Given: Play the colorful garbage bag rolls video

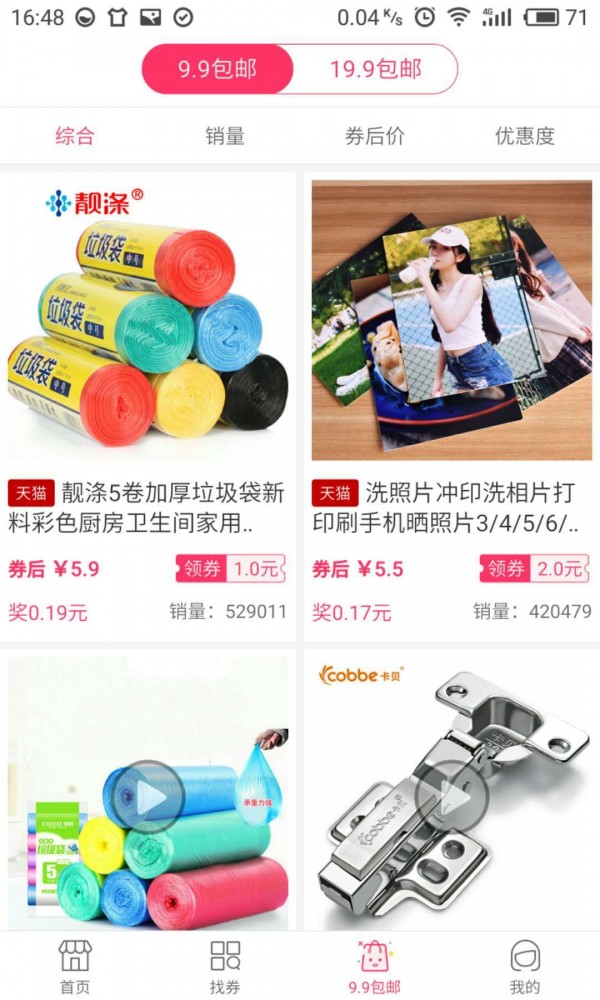Looking at the screenshot, I should click(148, 797).
